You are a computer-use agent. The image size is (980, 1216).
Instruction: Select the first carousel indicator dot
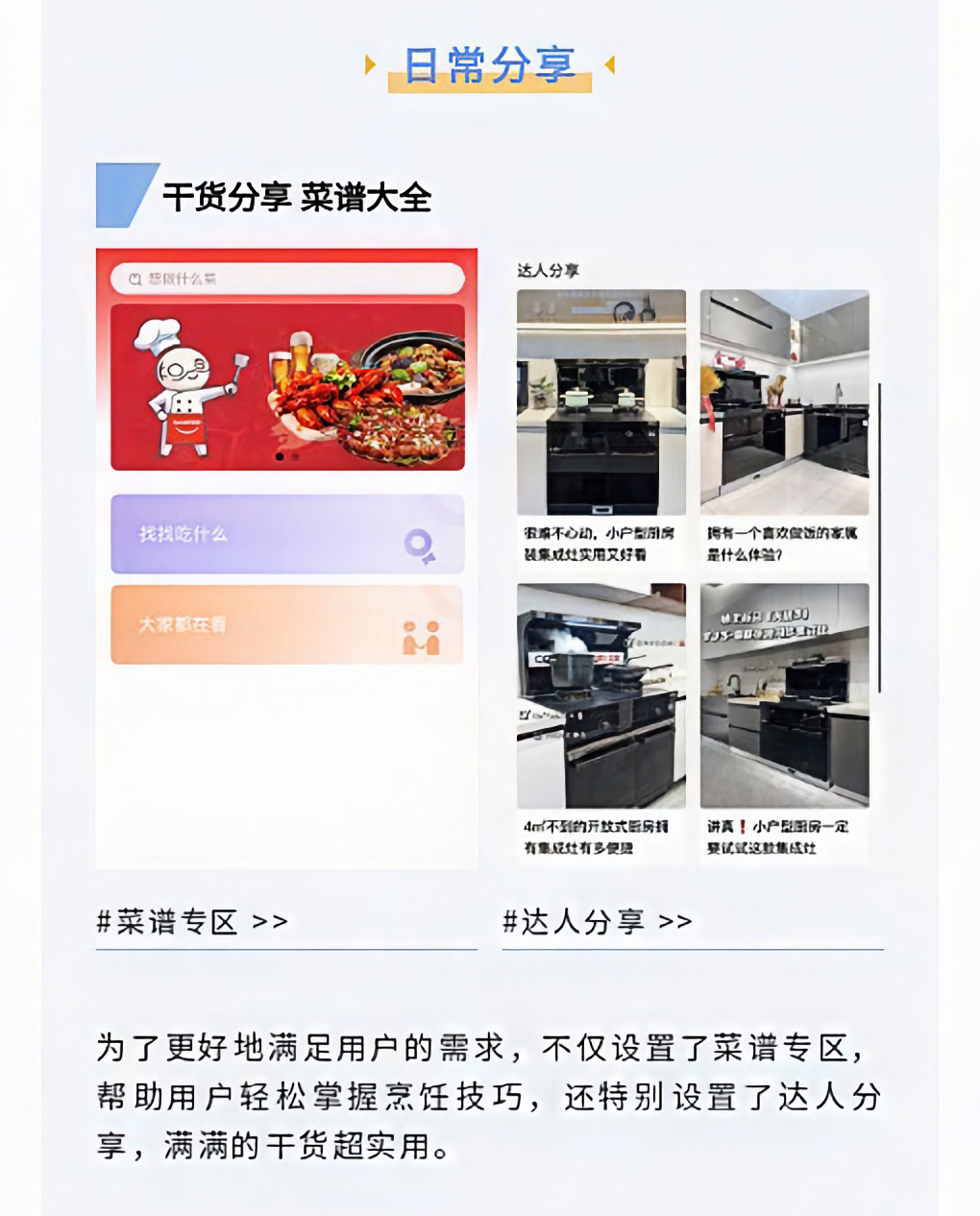[x=279, y=457]
